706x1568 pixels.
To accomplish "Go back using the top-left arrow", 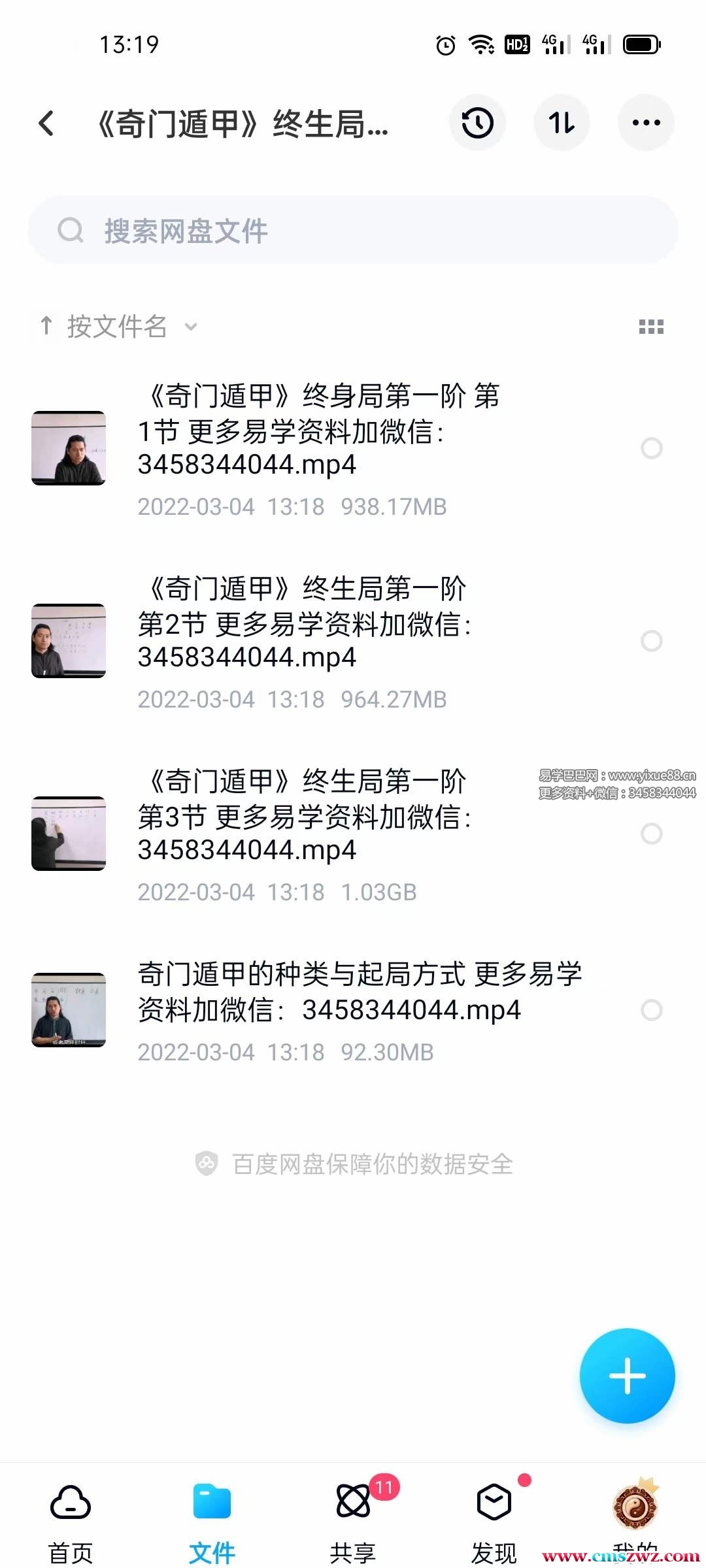I will coord(46,123).
